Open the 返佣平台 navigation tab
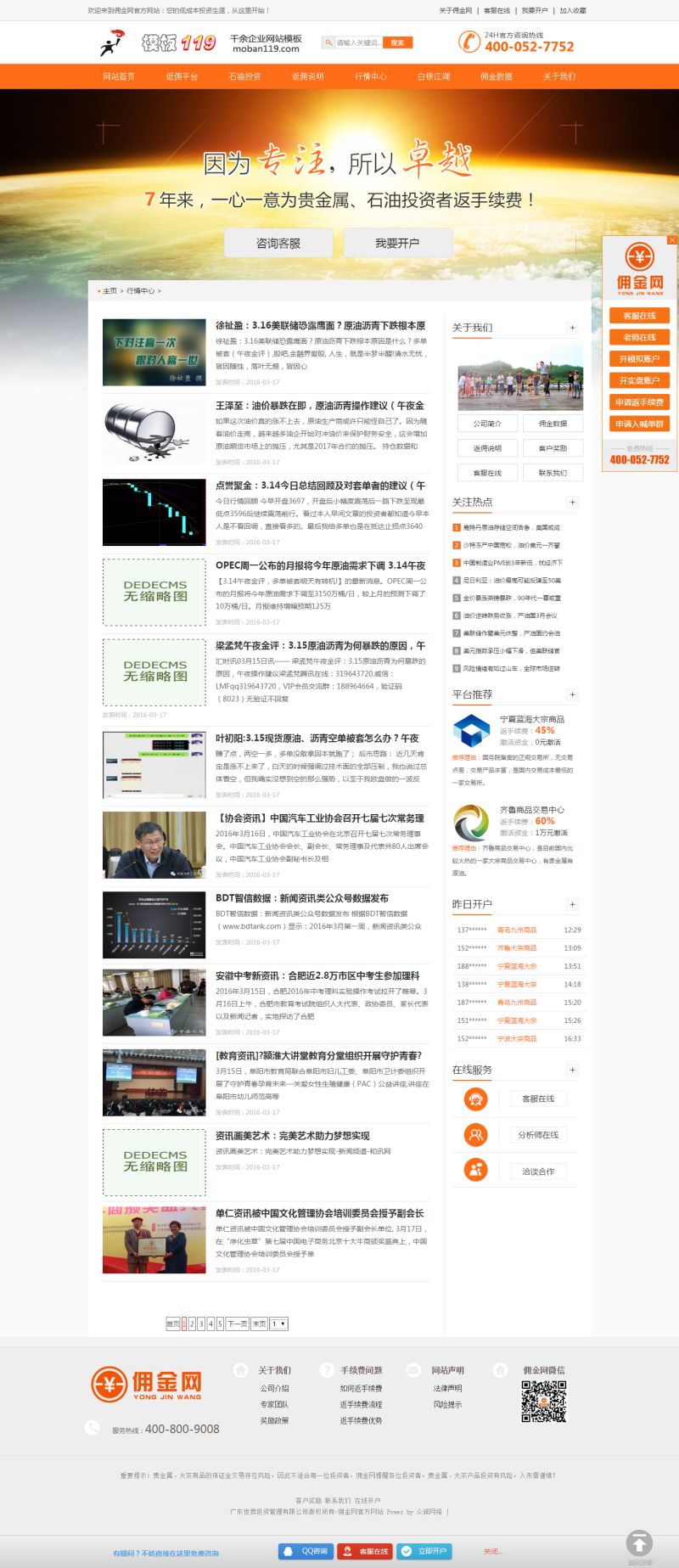This screenshot has height=1568, width=679. [182, 76]
